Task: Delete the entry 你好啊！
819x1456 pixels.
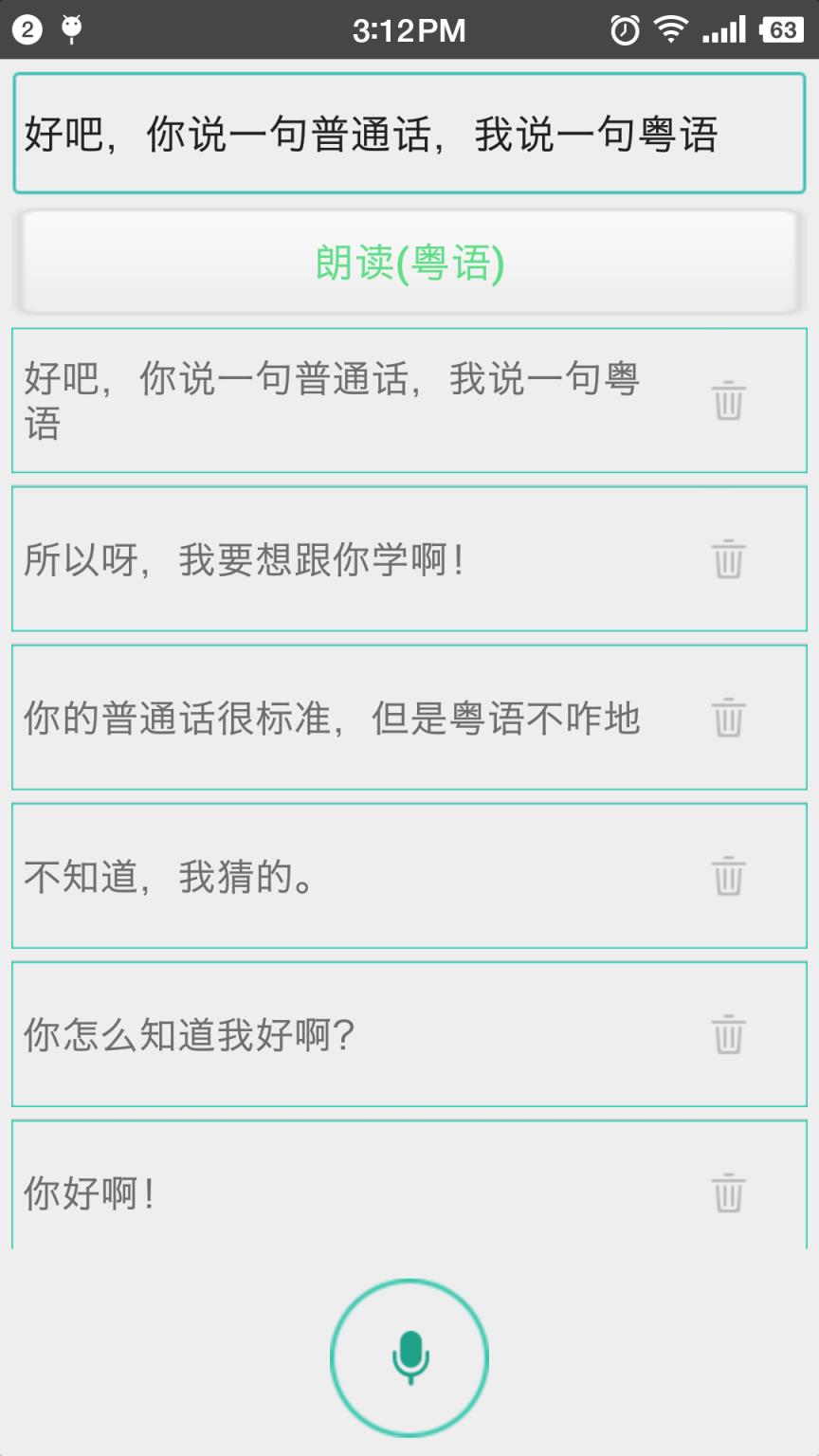Action: [729, 1193]
